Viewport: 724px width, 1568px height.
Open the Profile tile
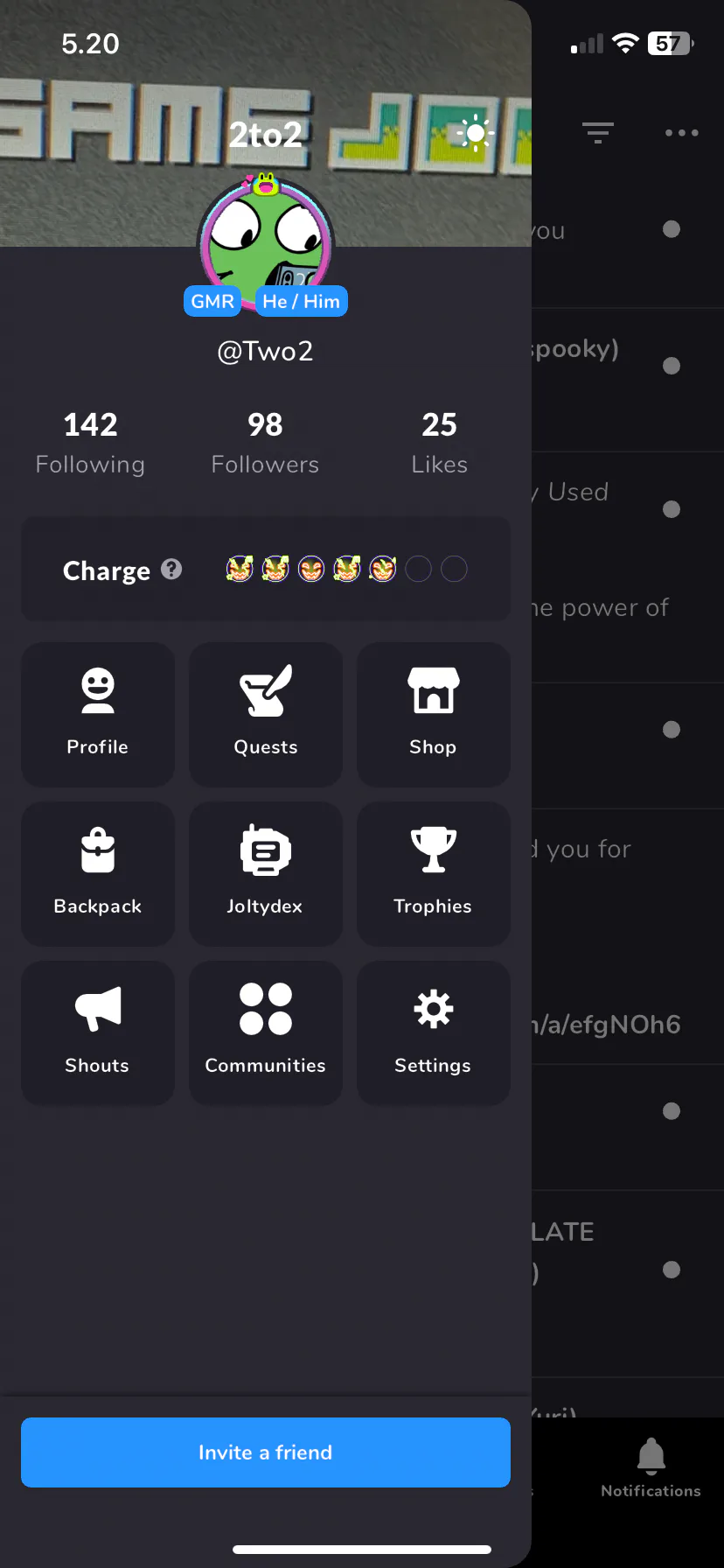pos(98,714)
